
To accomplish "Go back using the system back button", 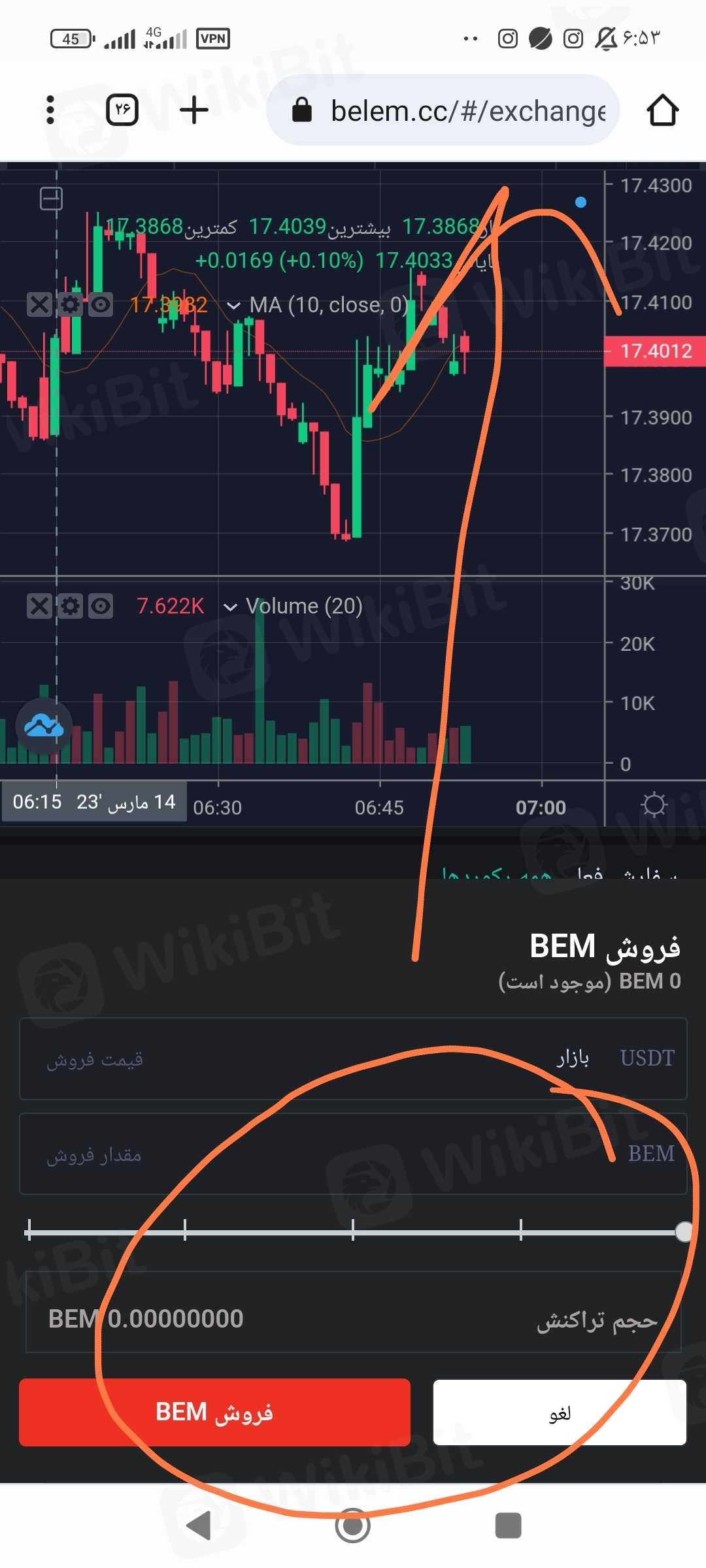I will (199, 1526).
